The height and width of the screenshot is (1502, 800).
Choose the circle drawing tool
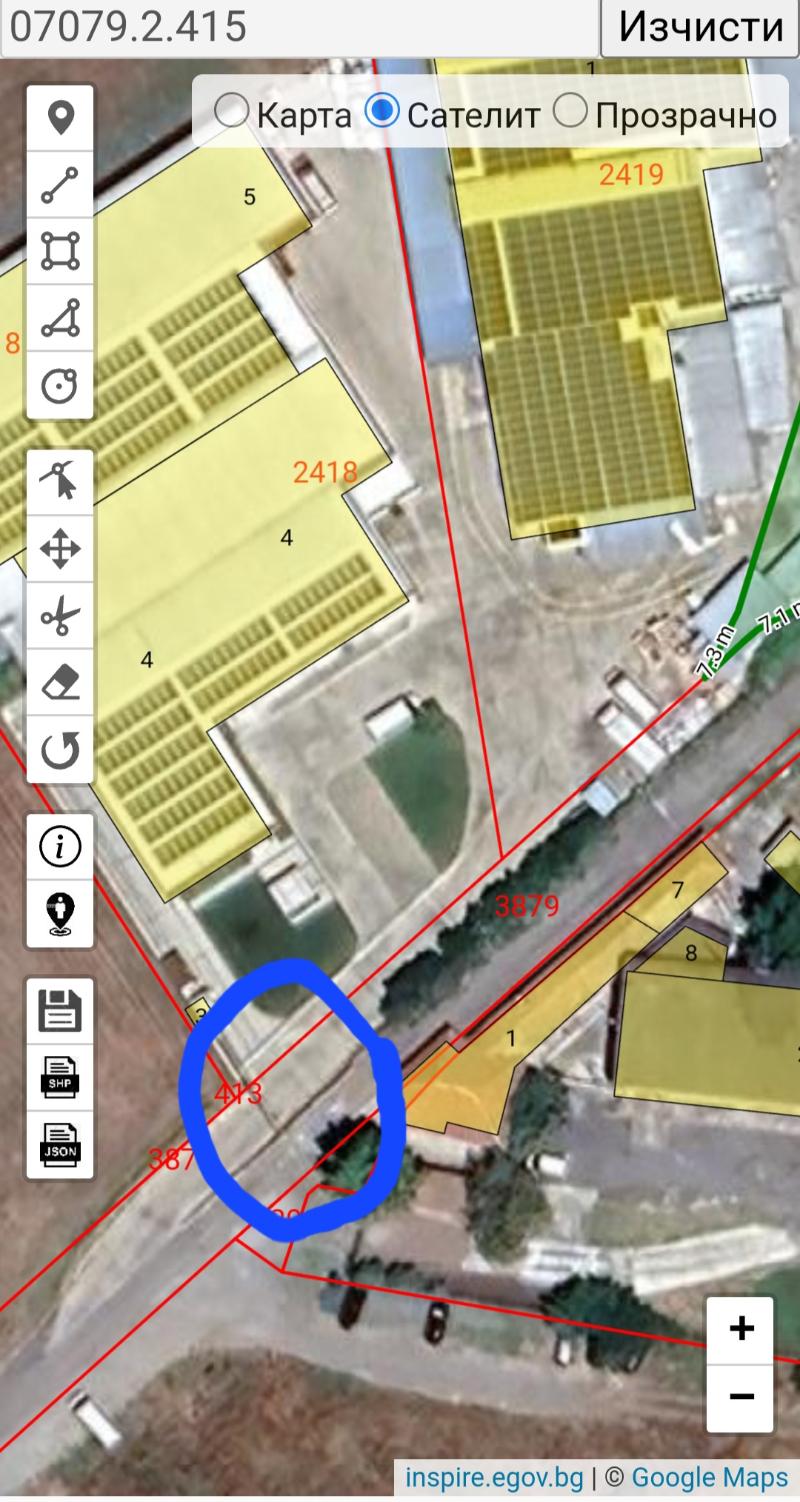60,385
